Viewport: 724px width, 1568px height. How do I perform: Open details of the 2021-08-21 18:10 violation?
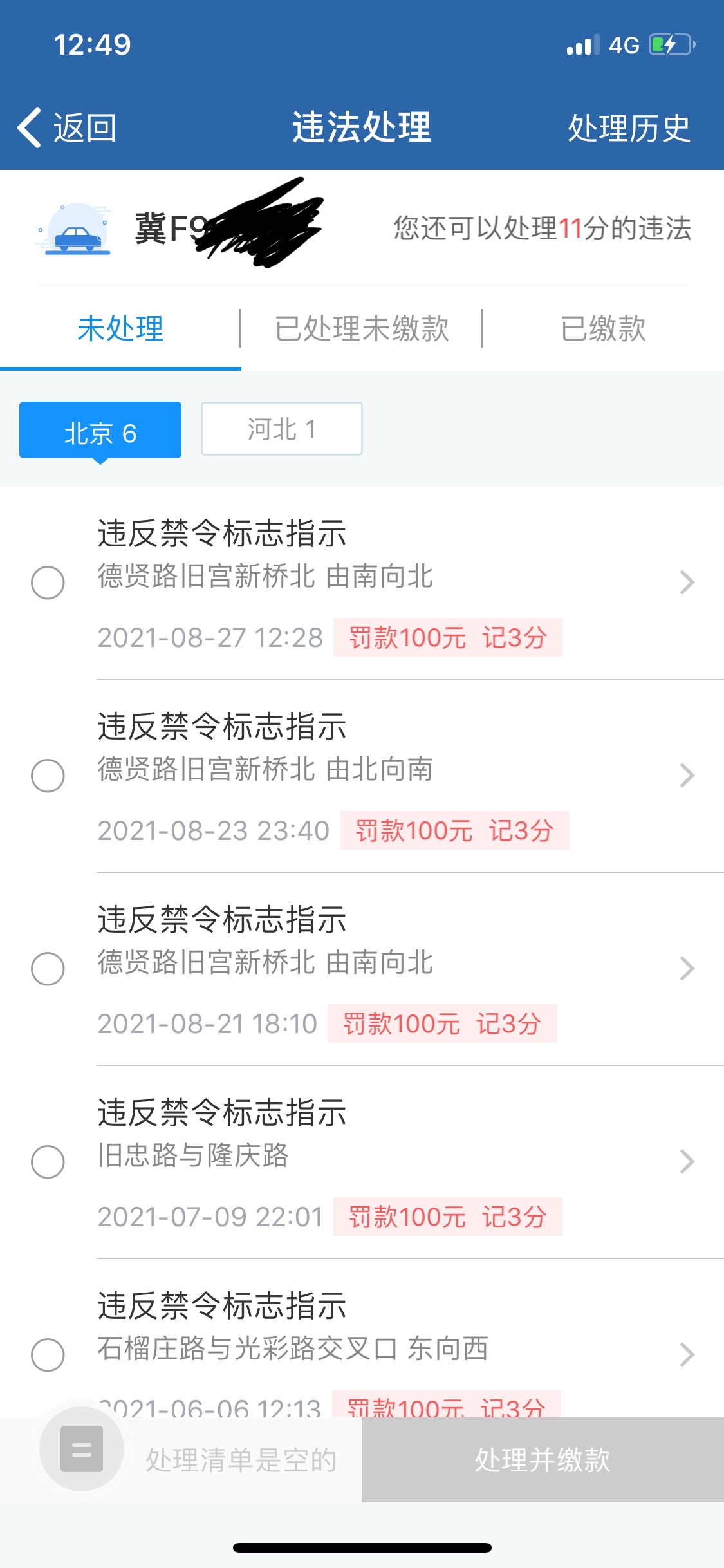click(687, 969)
